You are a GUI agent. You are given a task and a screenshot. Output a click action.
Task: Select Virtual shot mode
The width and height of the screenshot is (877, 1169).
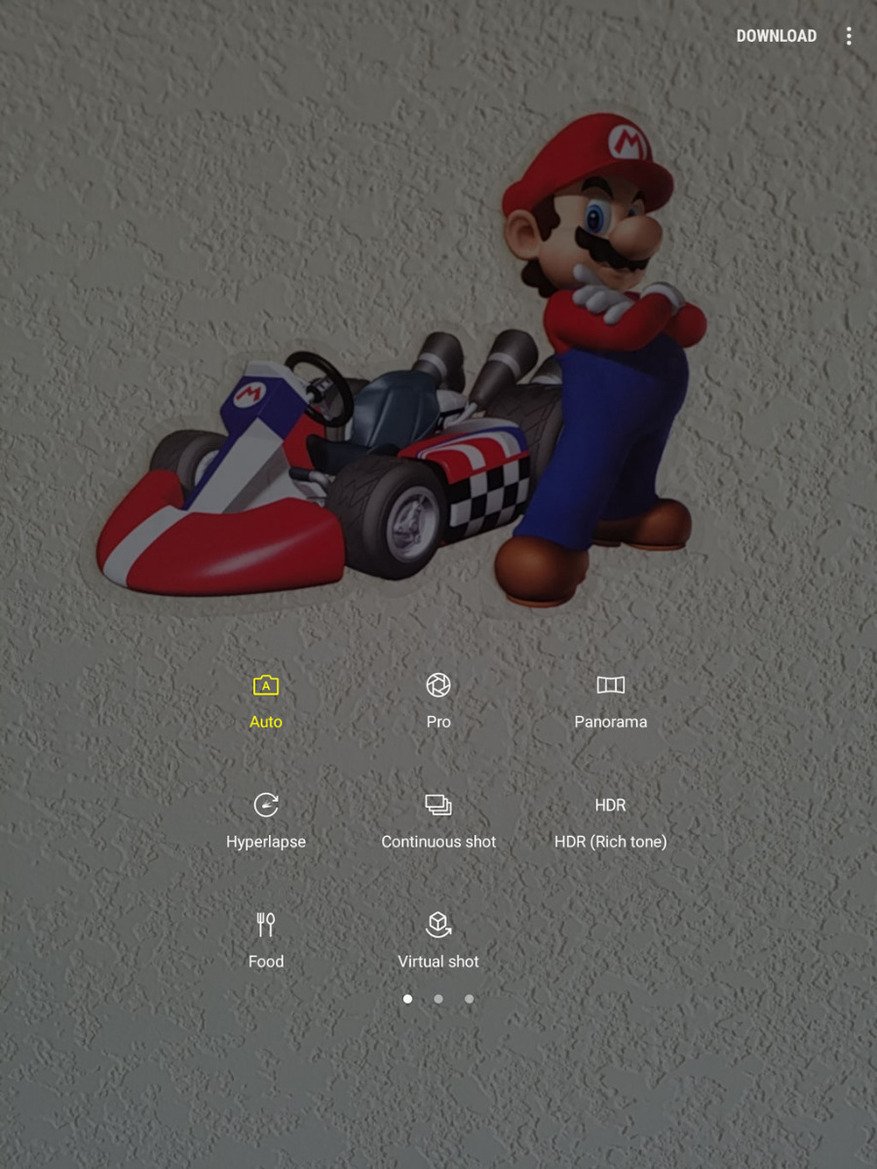[438, 940]
